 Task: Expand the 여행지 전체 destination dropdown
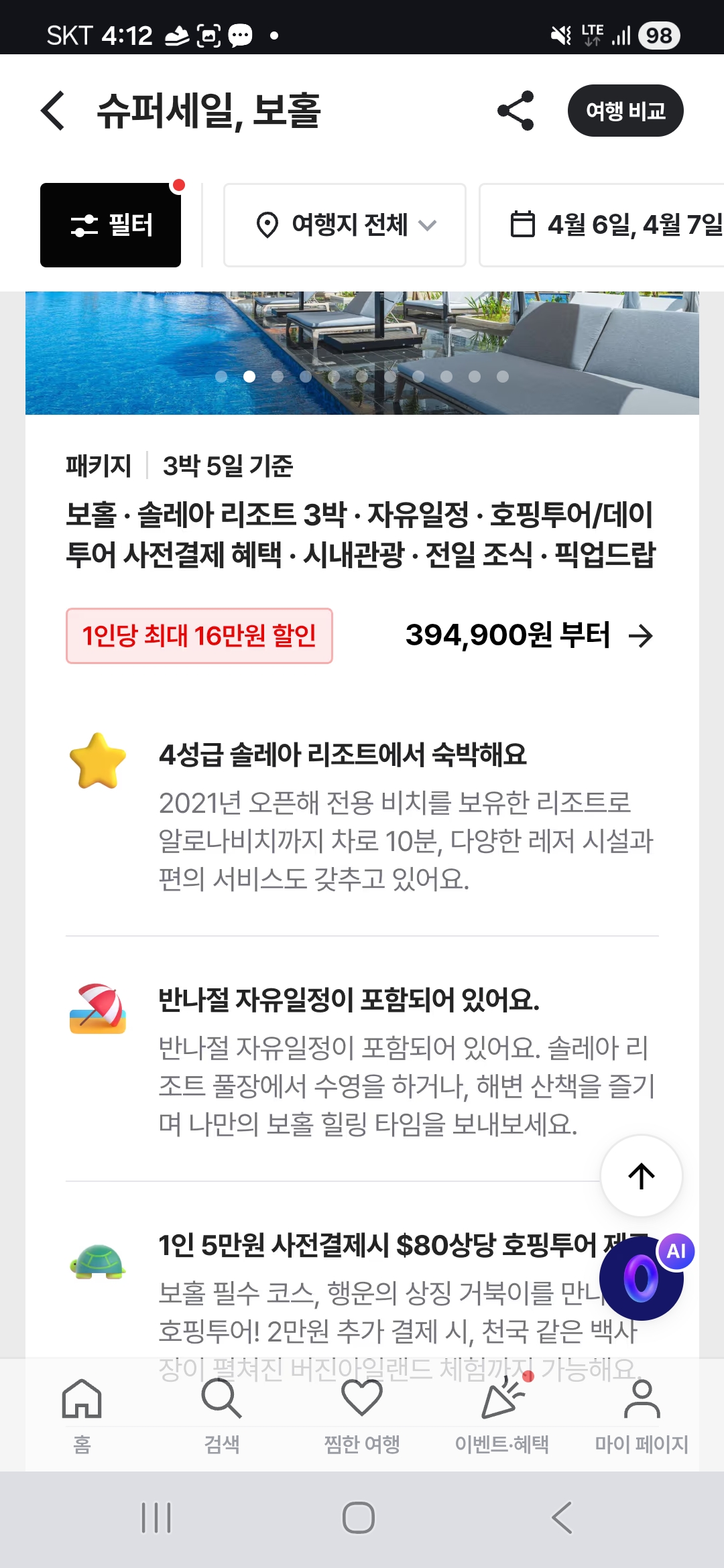(x=345, y=225)
